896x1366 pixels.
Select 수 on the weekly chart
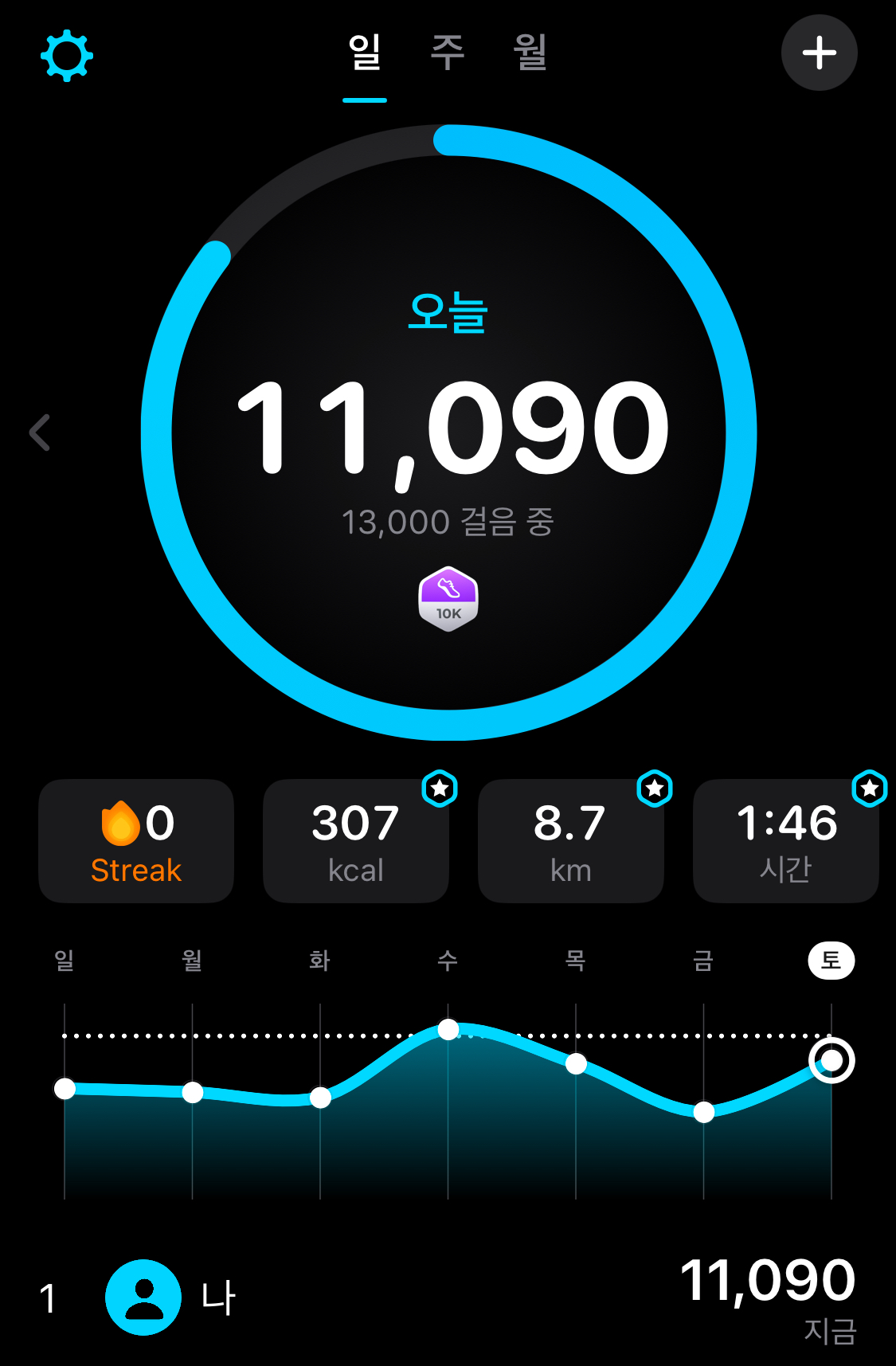pyautogui.click(x=448, y=961)
